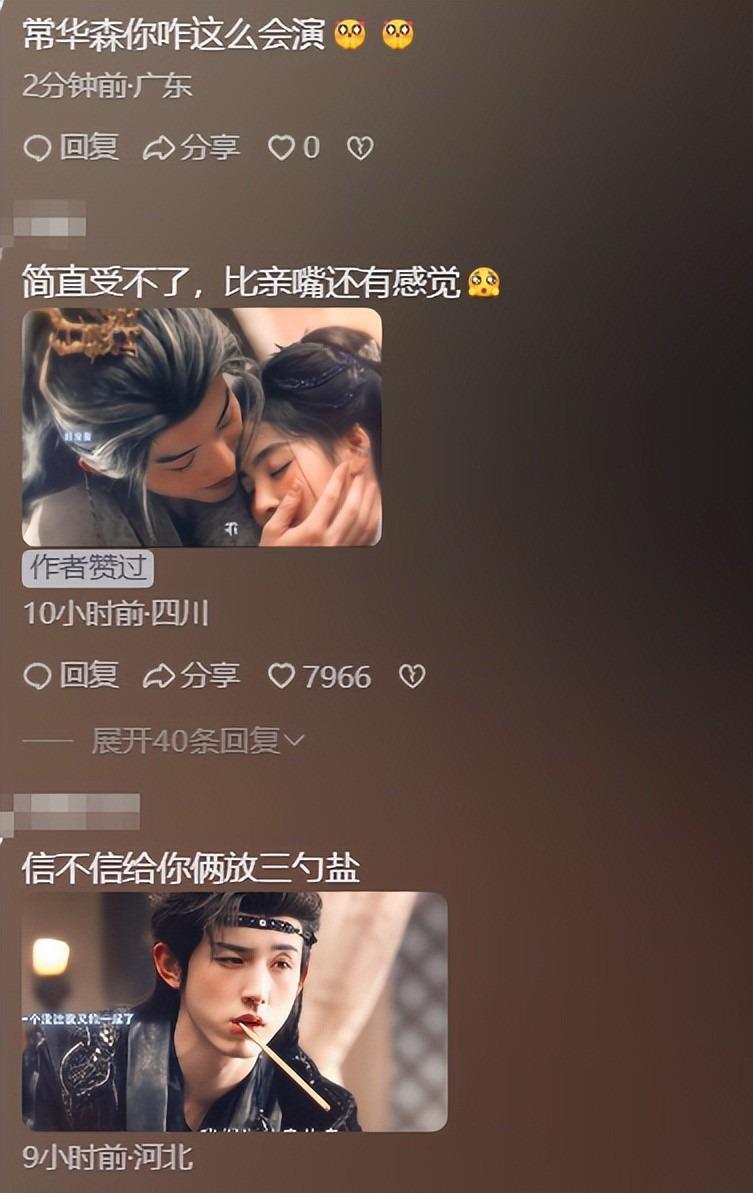Share the 比亲嘴还有感觉 comment

(x=192, y=676)
